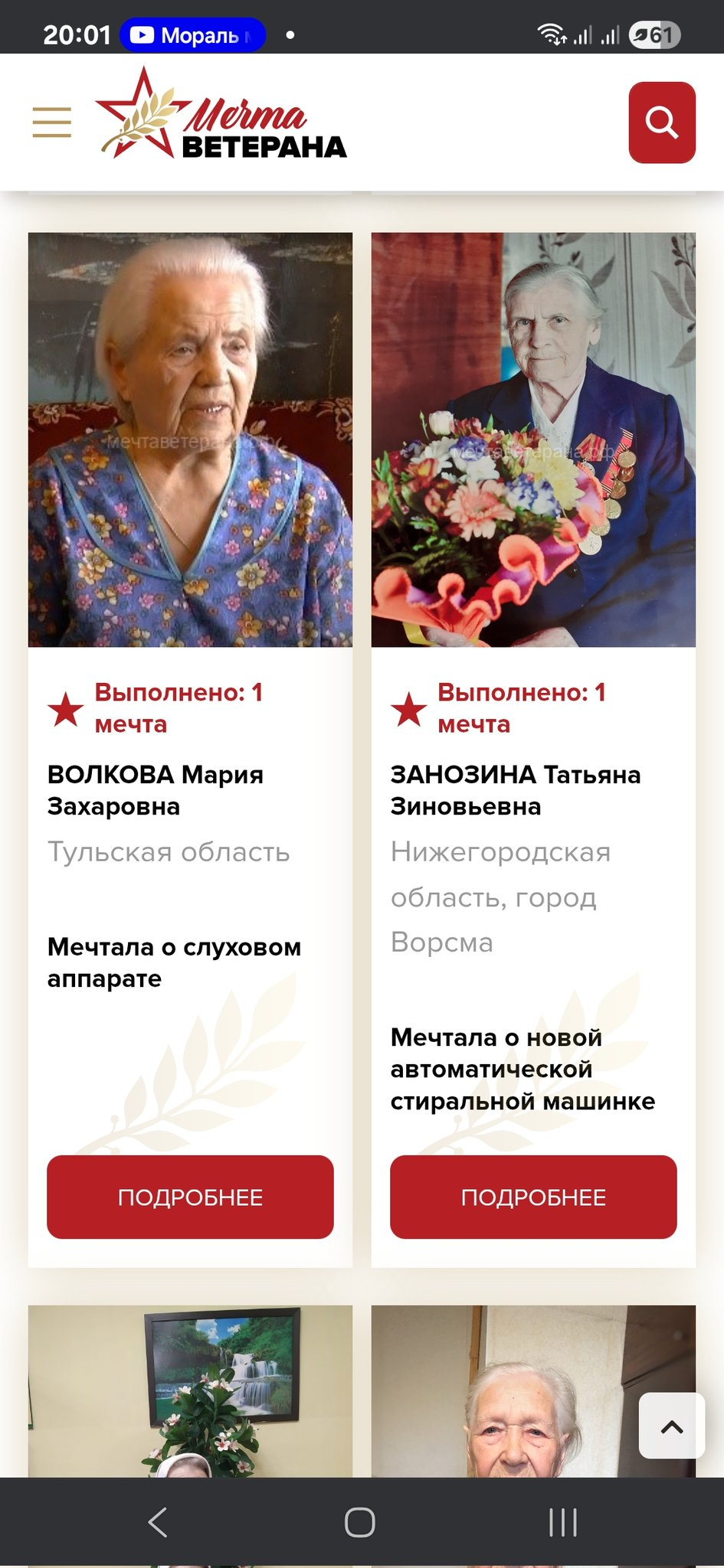Image resolution: width=724 pixels, height=1568 pixels.
Task: Open the photo card of ЗАНОЗИНА Татьяна Зиновьевна
Action: 533,439
